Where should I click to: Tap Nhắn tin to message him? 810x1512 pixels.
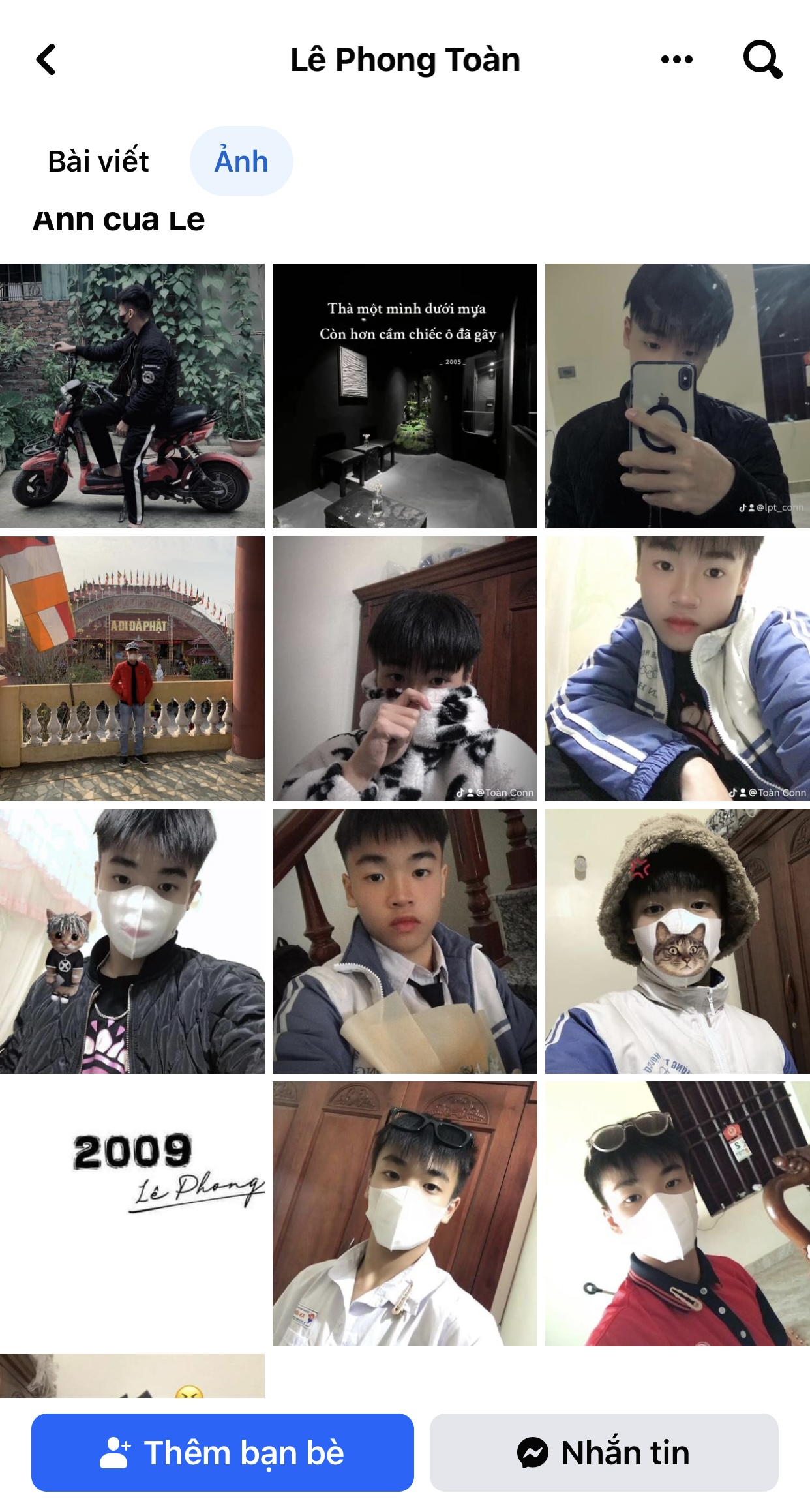tap(604, 1452)
